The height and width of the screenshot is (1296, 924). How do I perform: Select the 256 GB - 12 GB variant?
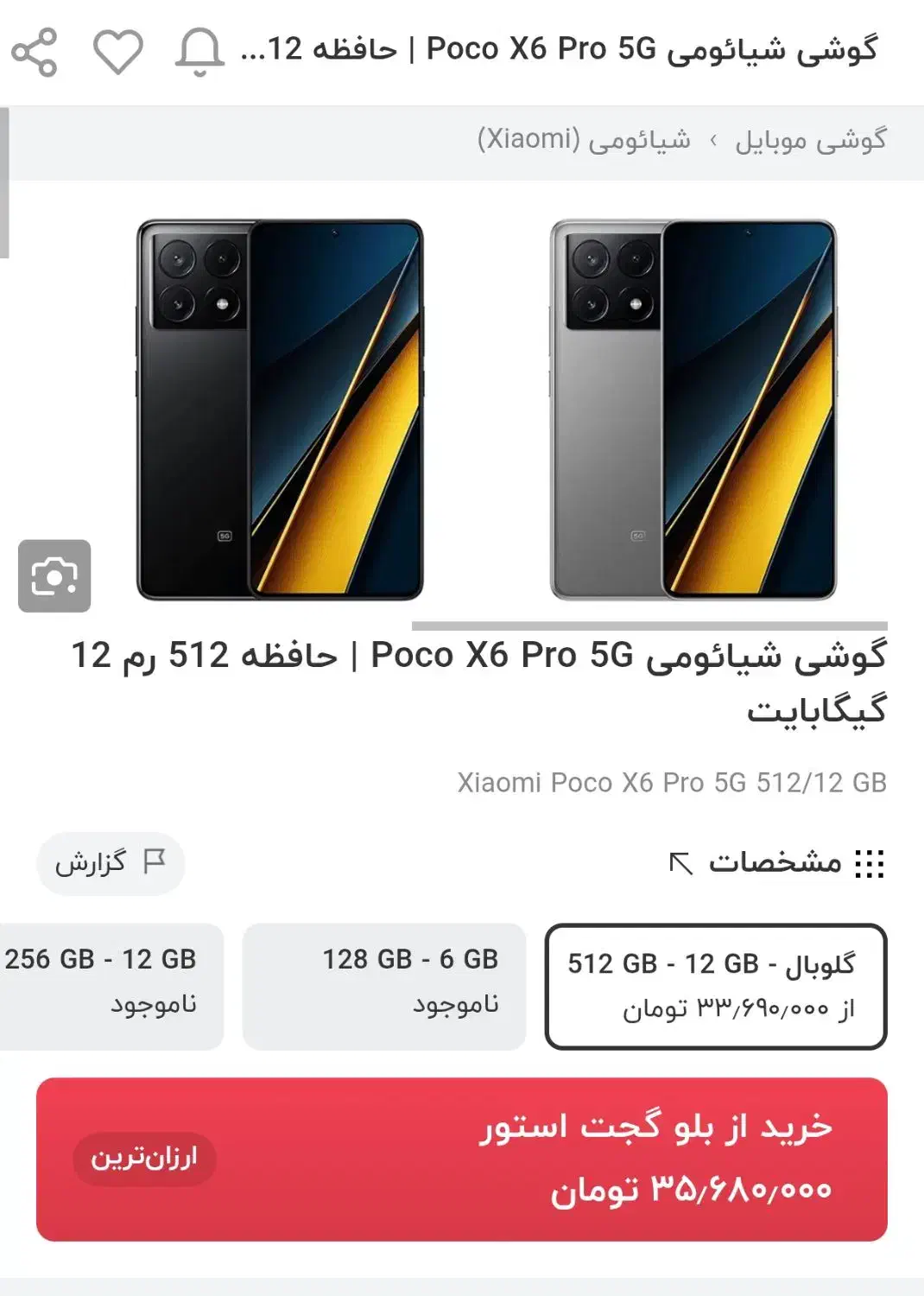(x=111, y=987)
